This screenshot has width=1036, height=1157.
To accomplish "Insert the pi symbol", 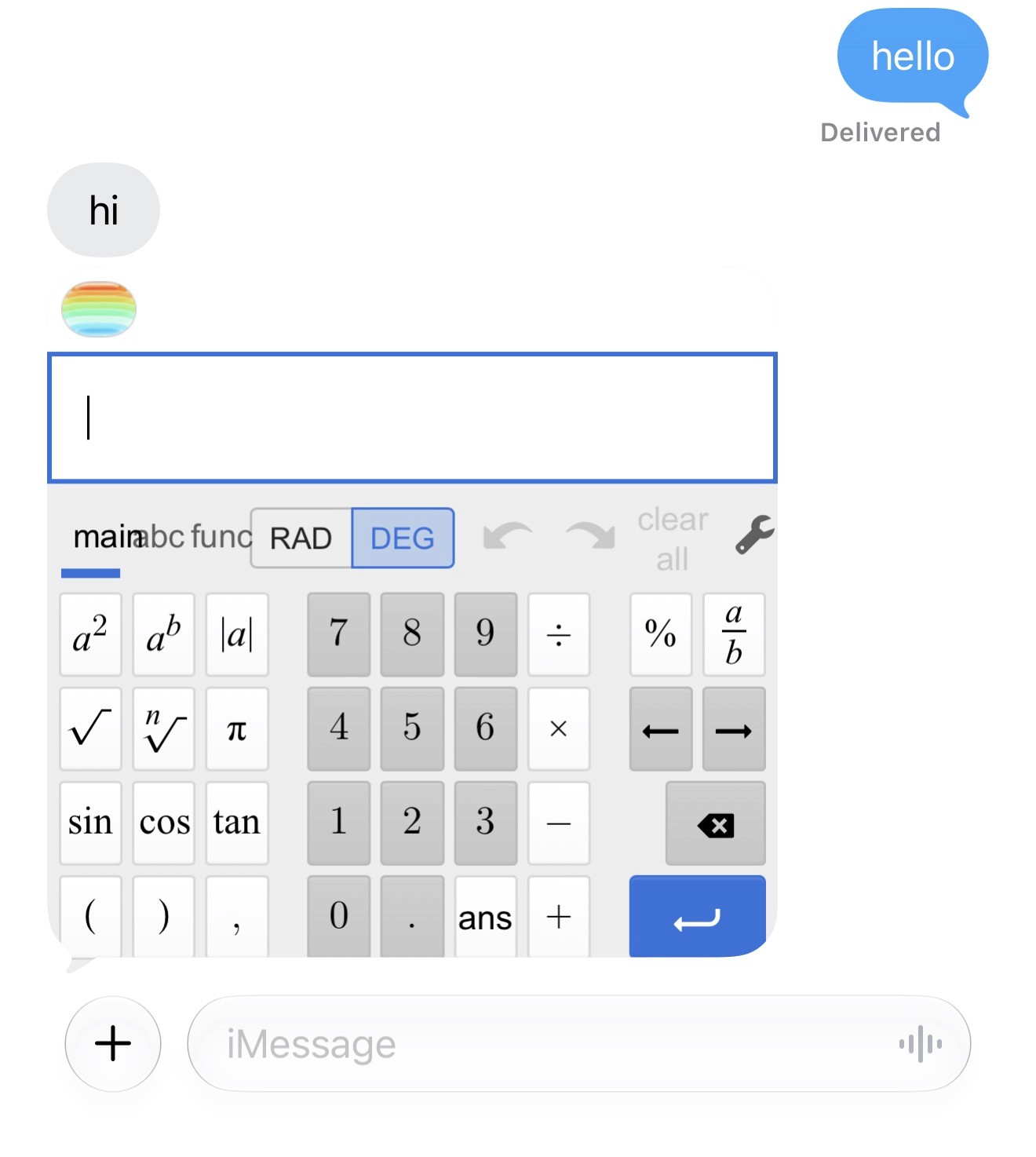I will (x=237, y=728).
